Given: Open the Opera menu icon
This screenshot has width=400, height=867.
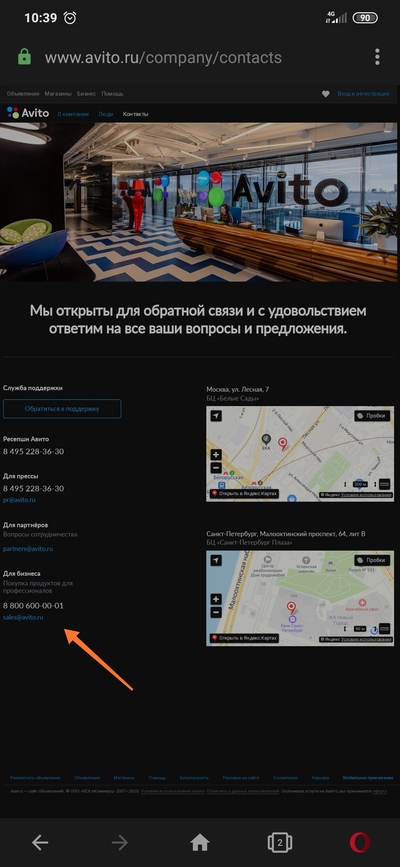Looking at the screenshot, I should pos(360,843).
